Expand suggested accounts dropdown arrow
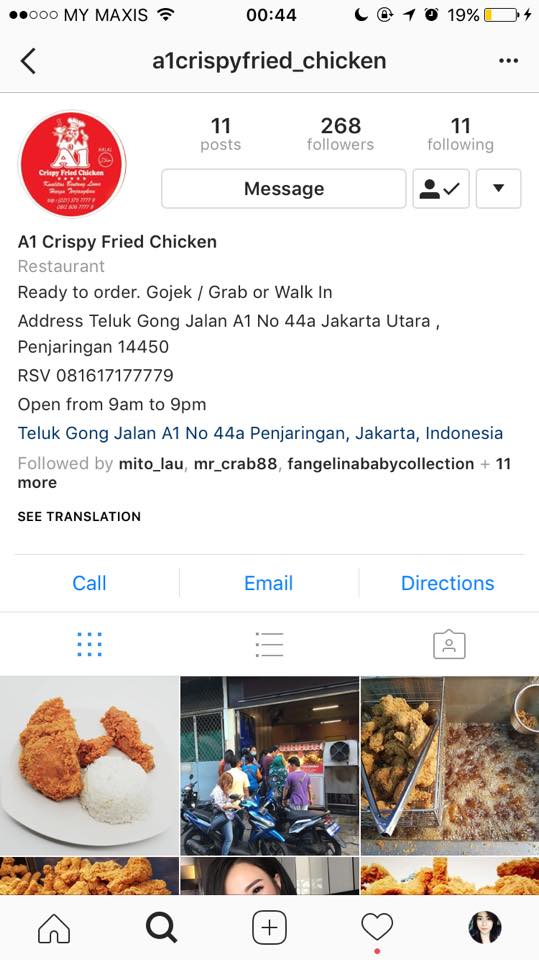 pos(499,189)
